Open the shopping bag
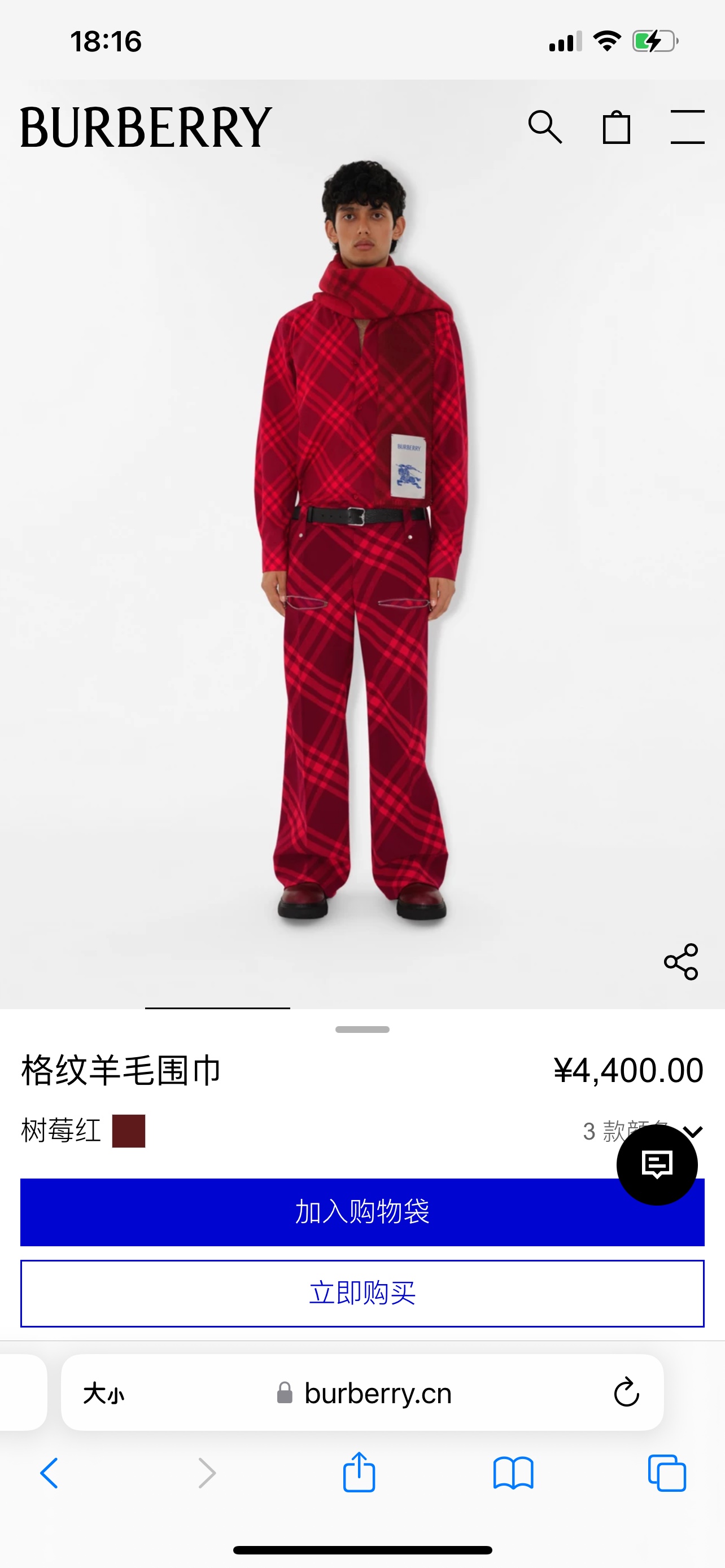The width and height of the screenshot is (725, 1568). [x=616, y=127]
